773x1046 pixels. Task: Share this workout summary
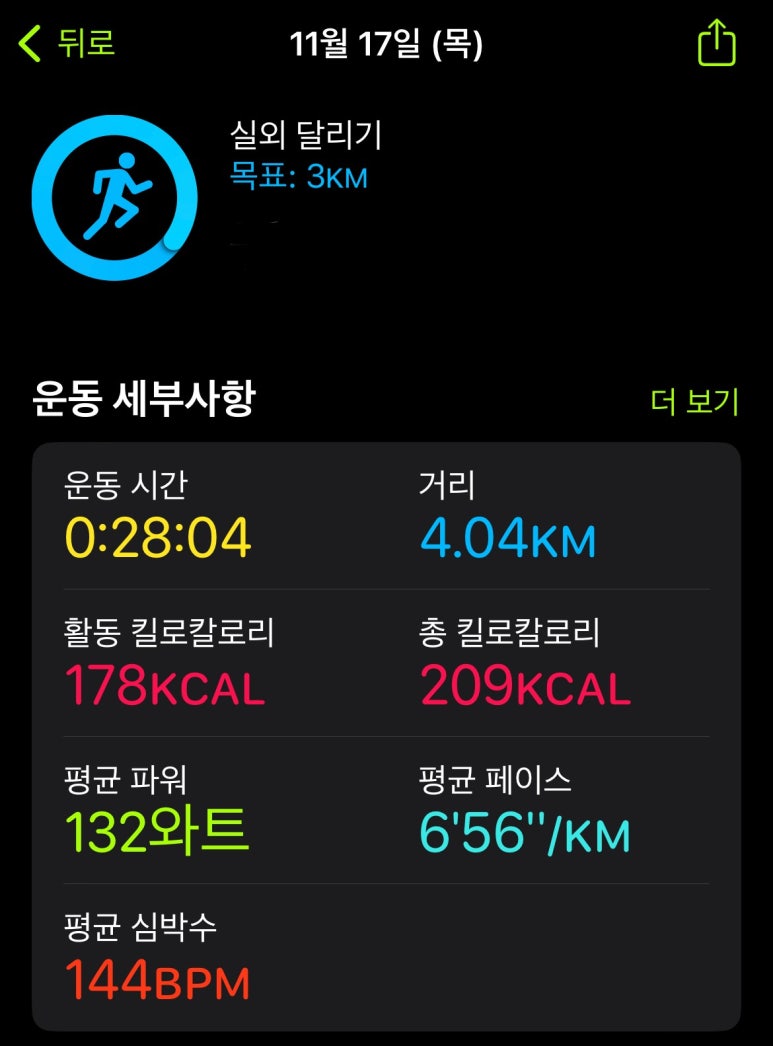click(x=716, y=44)
